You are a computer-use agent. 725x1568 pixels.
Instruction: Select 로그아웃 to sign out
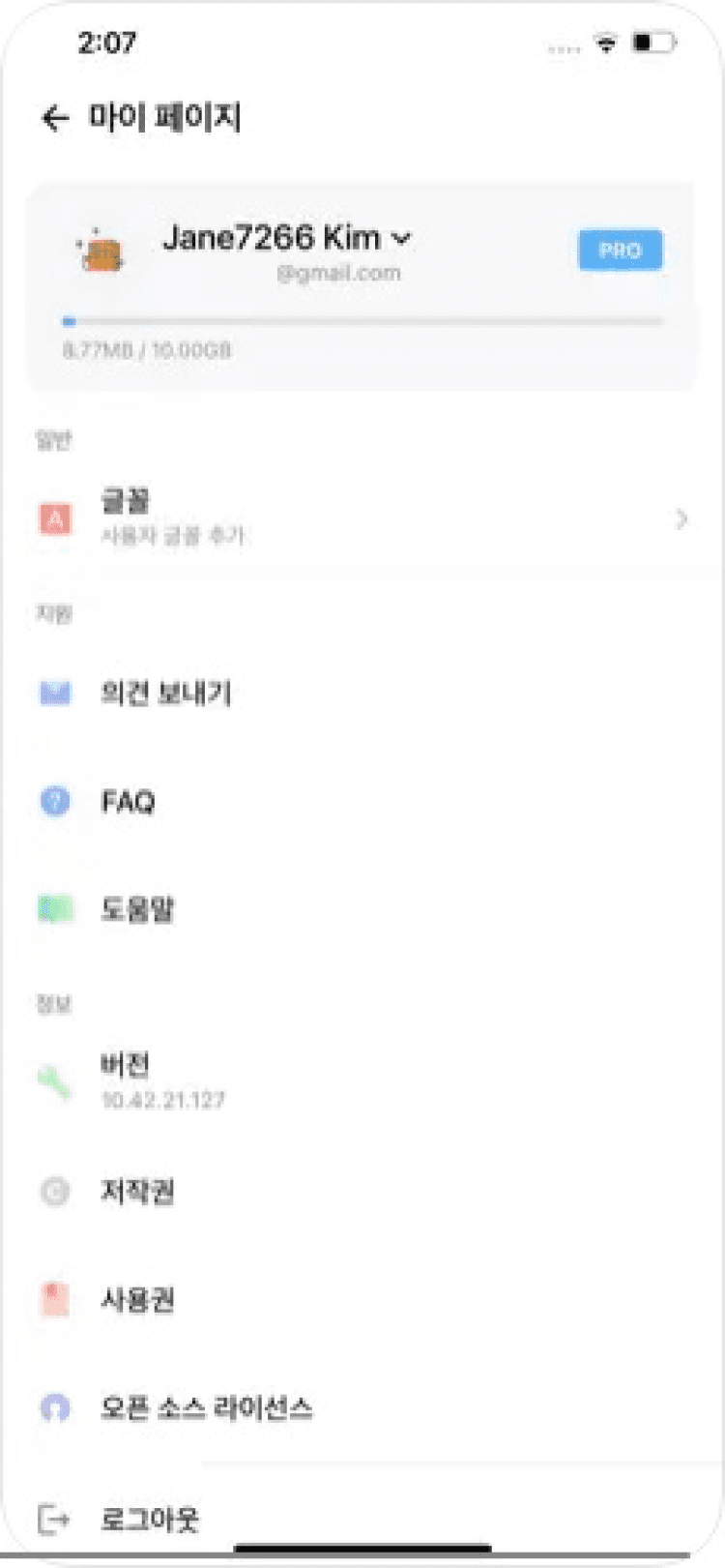point(149,1519)
